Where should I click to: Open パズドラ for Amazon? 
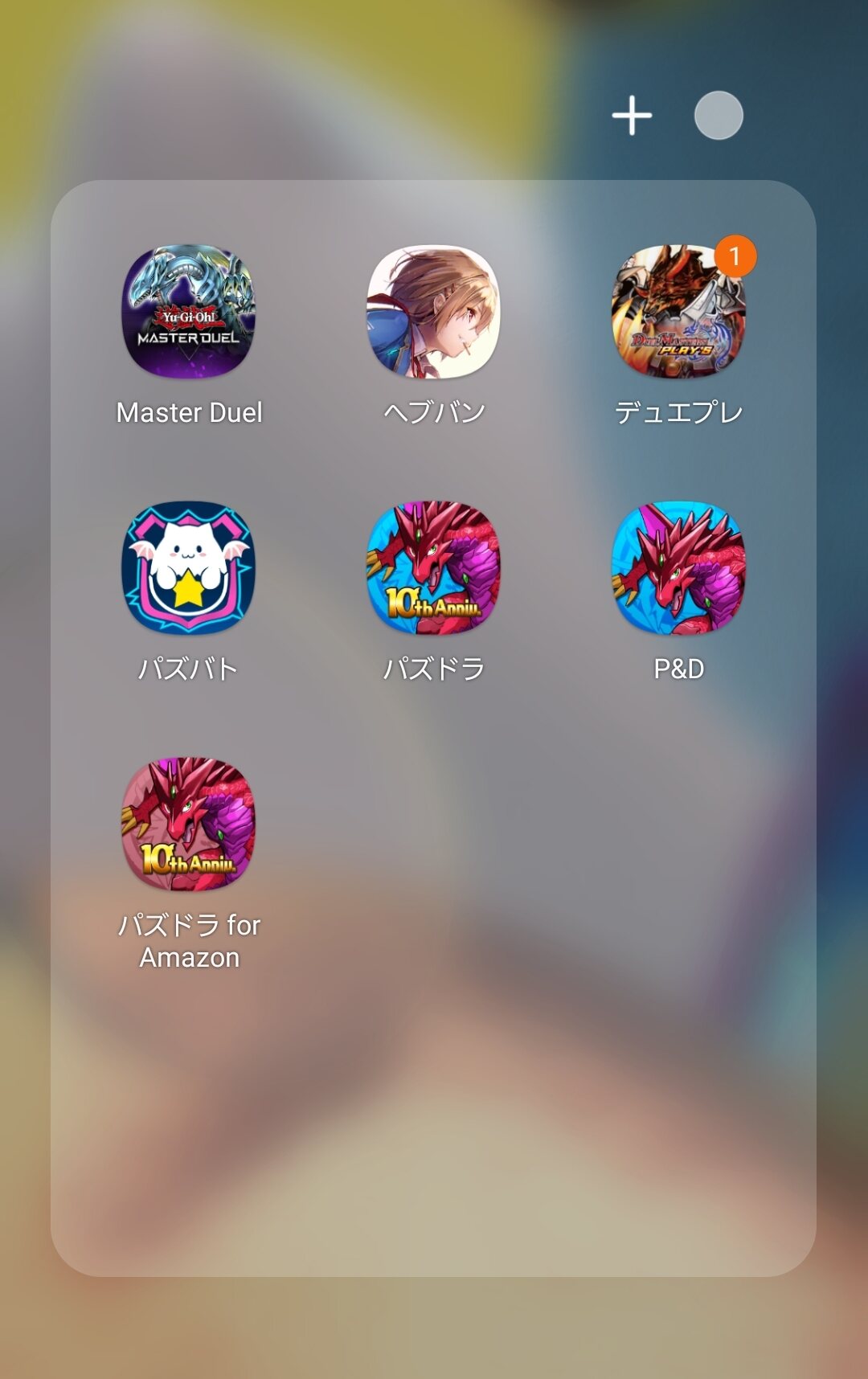[x=189, y=825]
